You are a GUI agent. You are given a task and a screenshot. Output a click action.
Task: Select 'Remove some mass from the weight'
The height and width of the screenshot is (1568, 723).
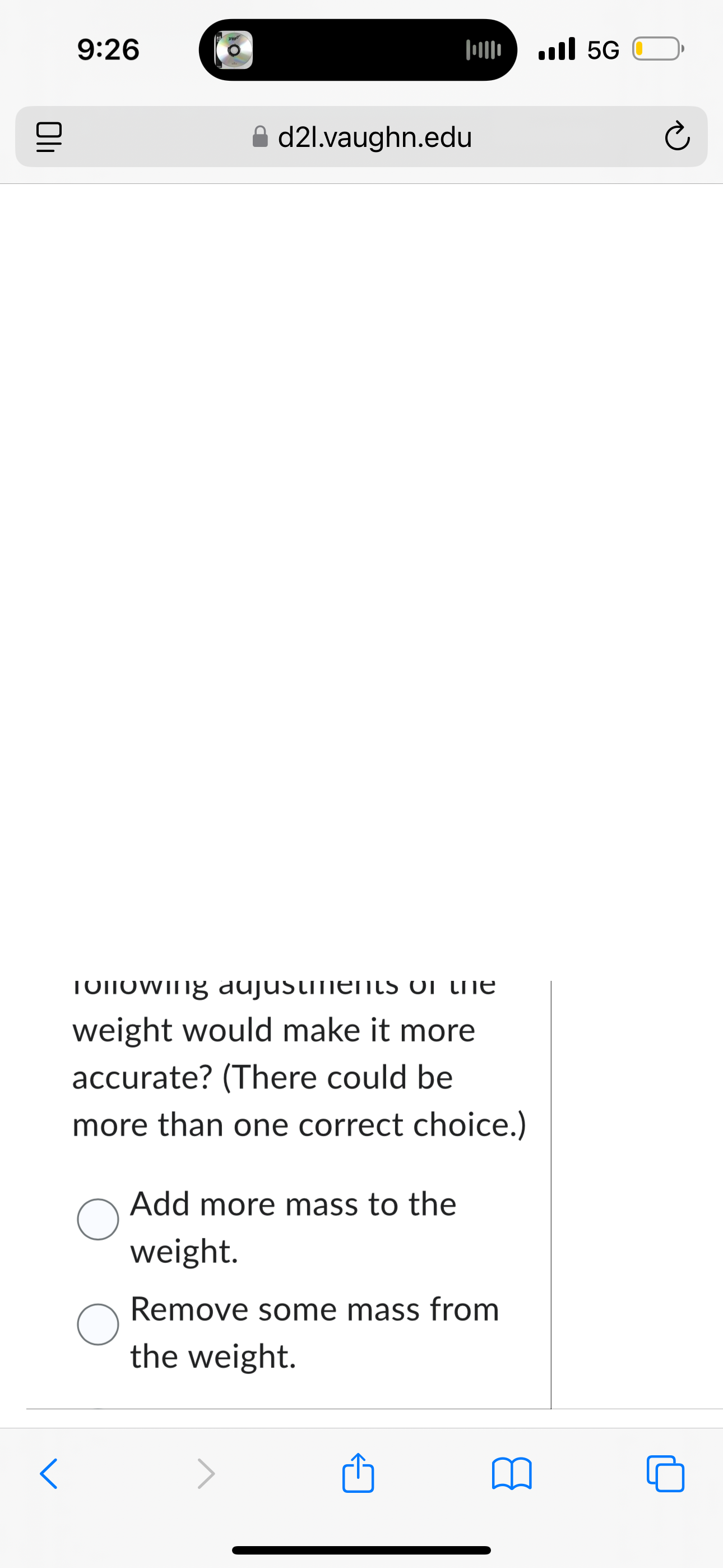[98, 1325]
